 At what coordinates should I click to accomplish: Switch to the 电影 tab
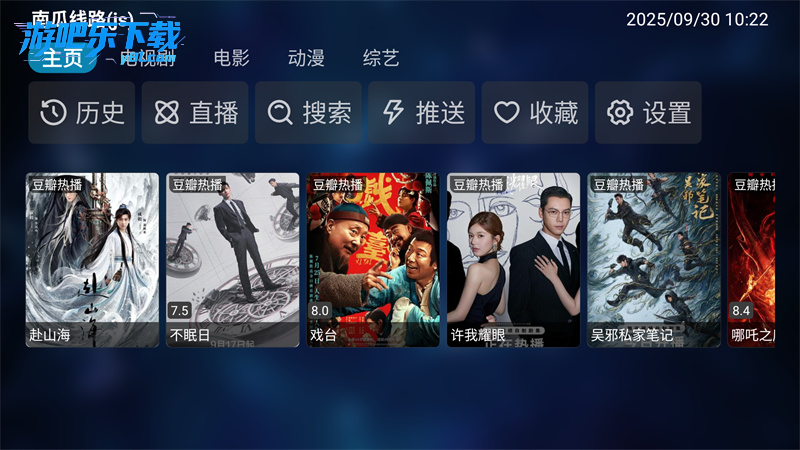click(231, 58)
